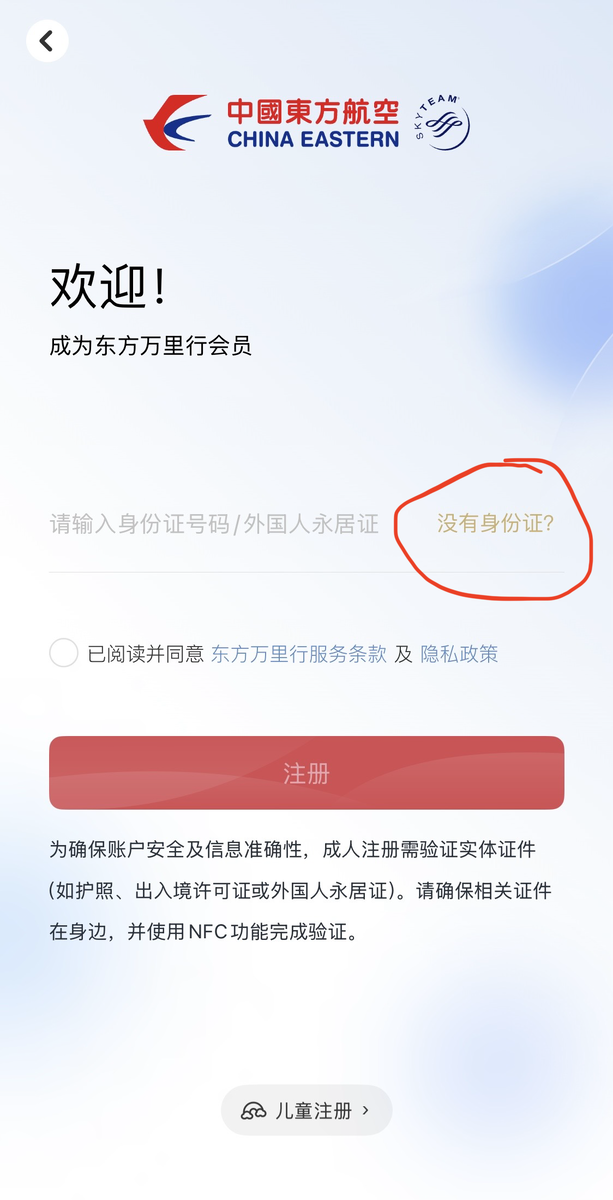Tap the red 注册 button
The width and height of the screenshot is (613, 1200).
tap(306, 773)
